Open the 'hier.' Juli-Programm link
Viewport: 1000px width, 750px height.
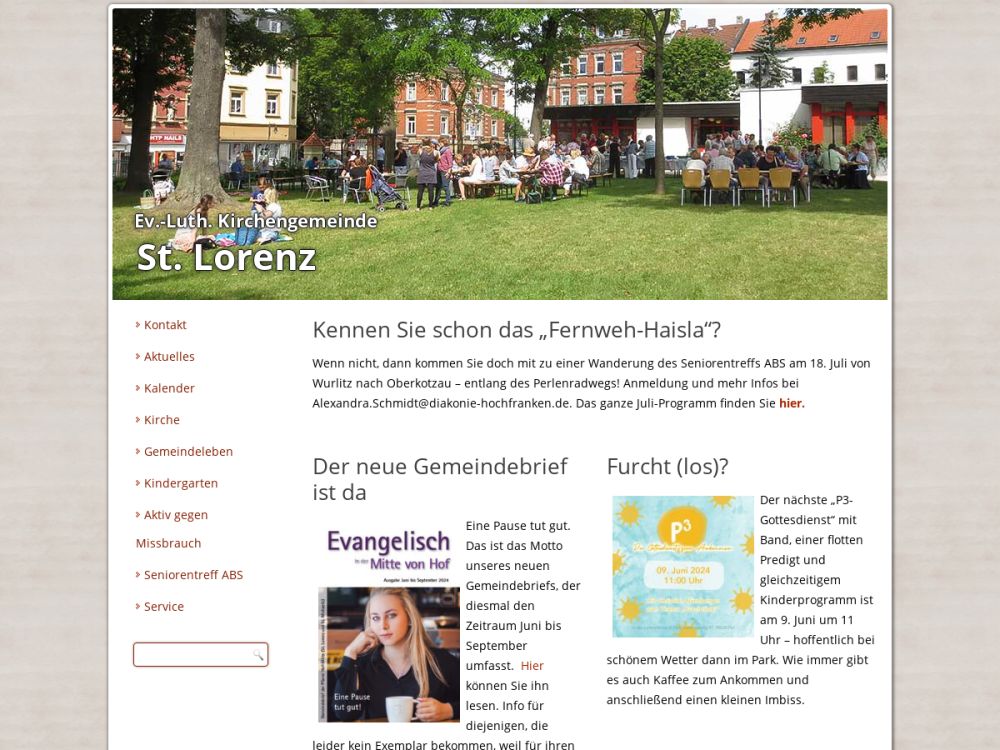click(791, 403)
